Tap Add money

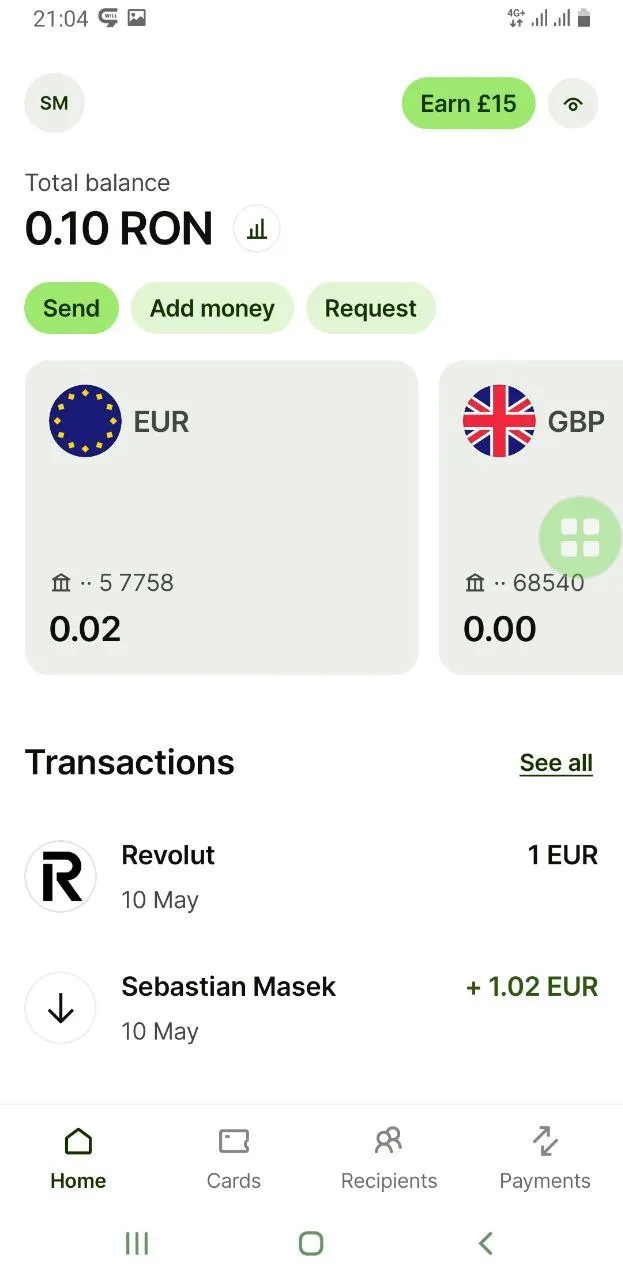[212, 308]
